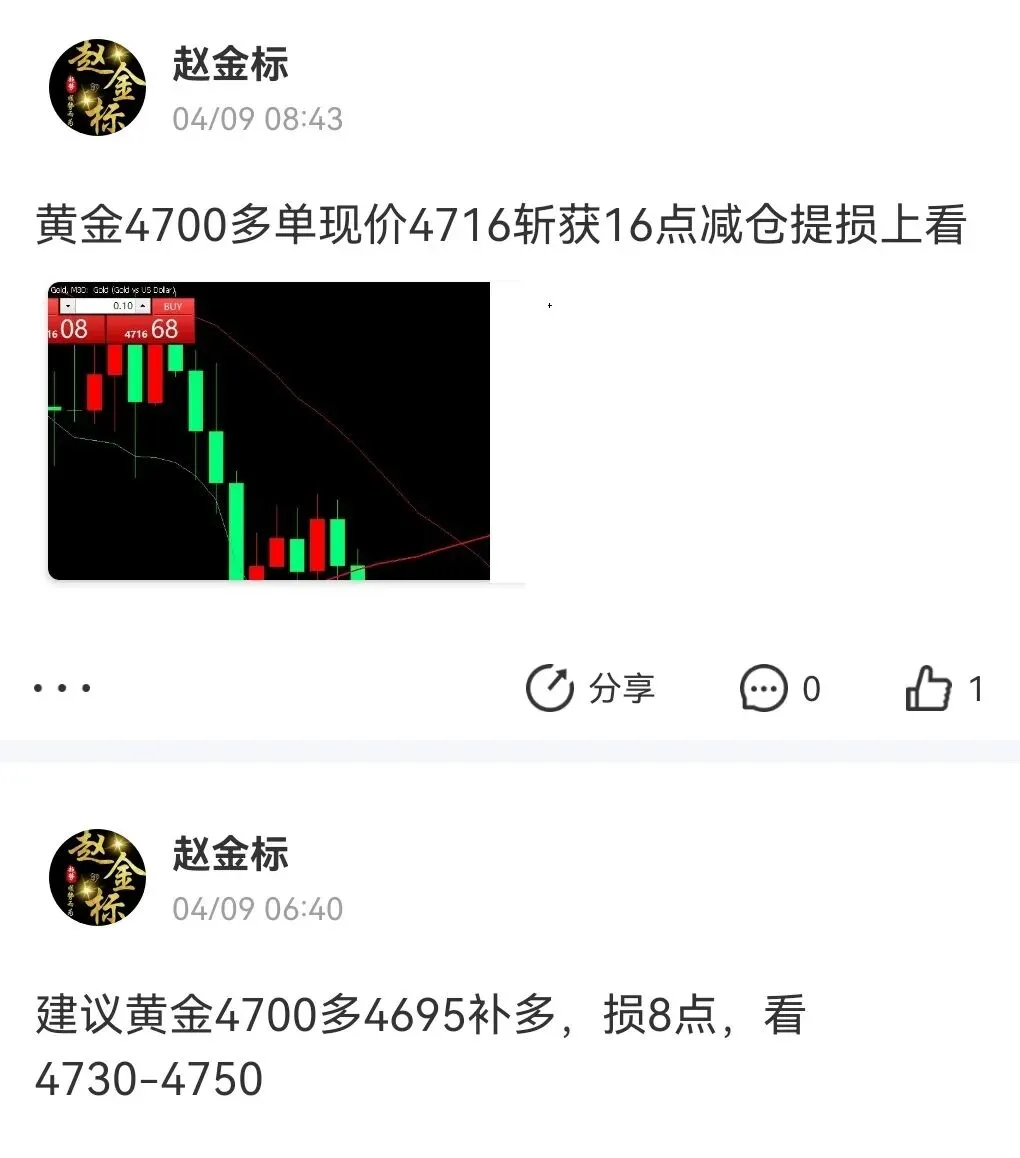
Task: Open 赵金标's avatar on the 06:40 post
Action: (x=98, y=877)
